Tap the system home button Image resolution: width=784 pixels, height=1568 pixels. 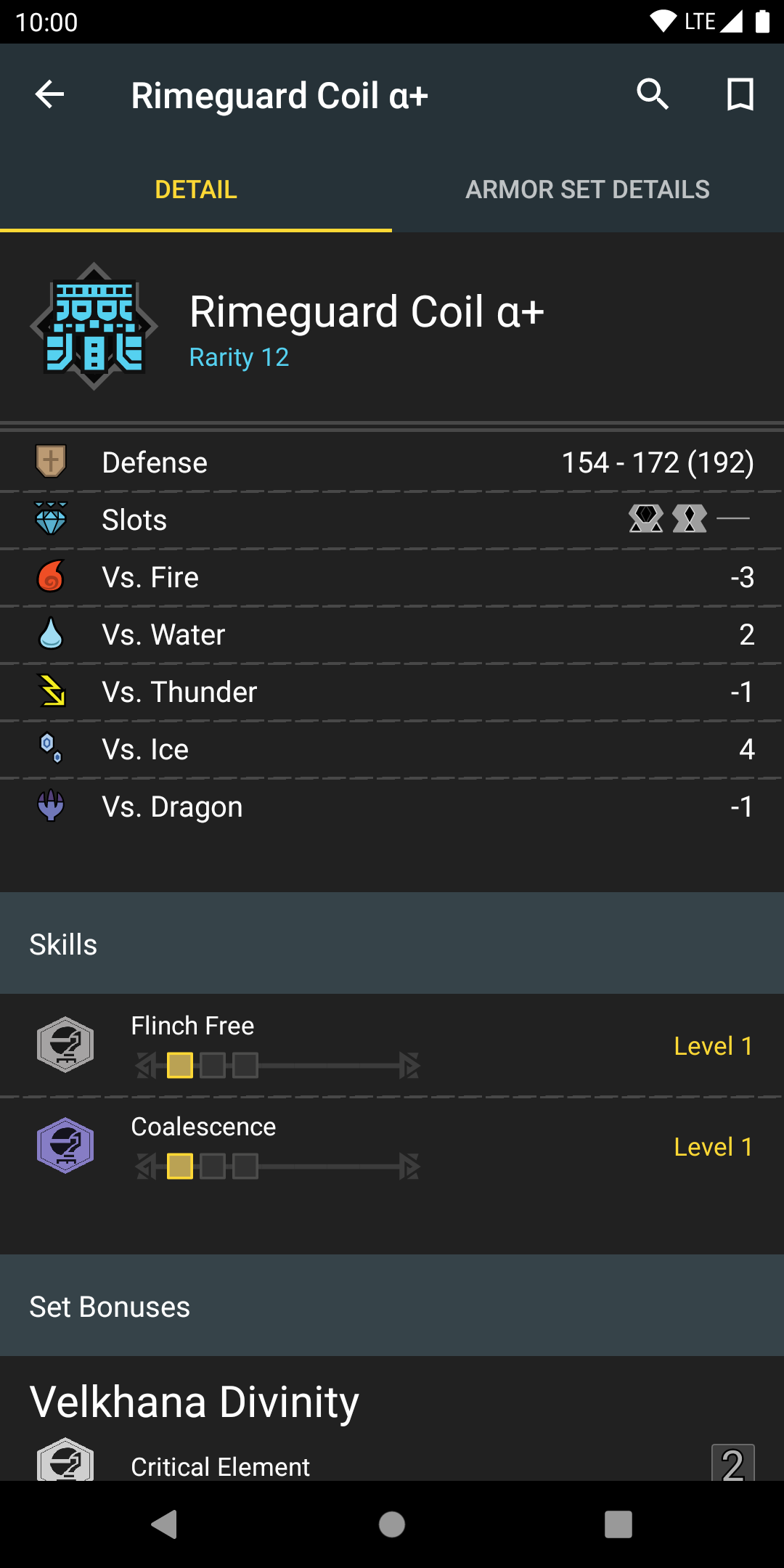coord(392,1524)
